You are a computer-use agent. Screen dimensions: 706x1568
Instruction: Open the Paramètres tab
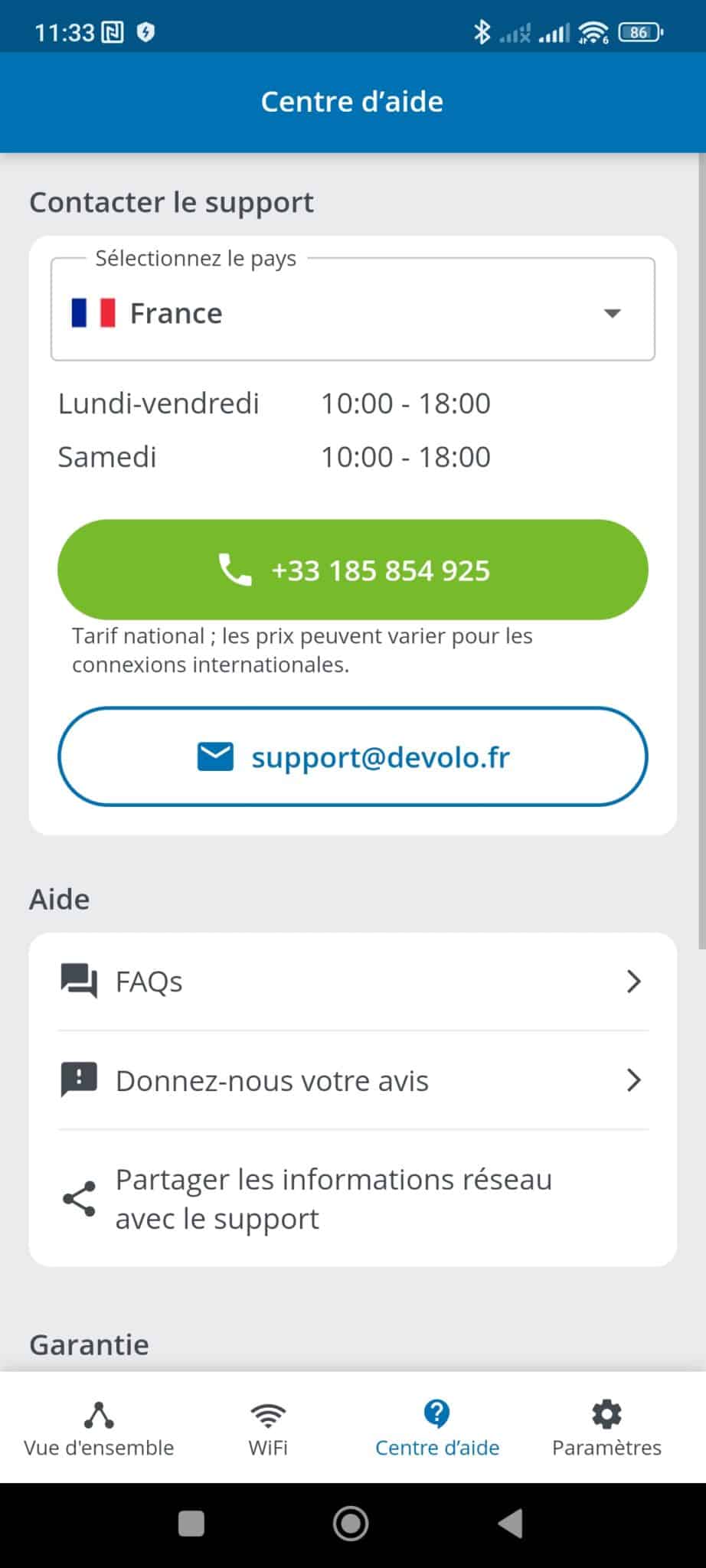pyautogui.click(x=606, y=1428)
